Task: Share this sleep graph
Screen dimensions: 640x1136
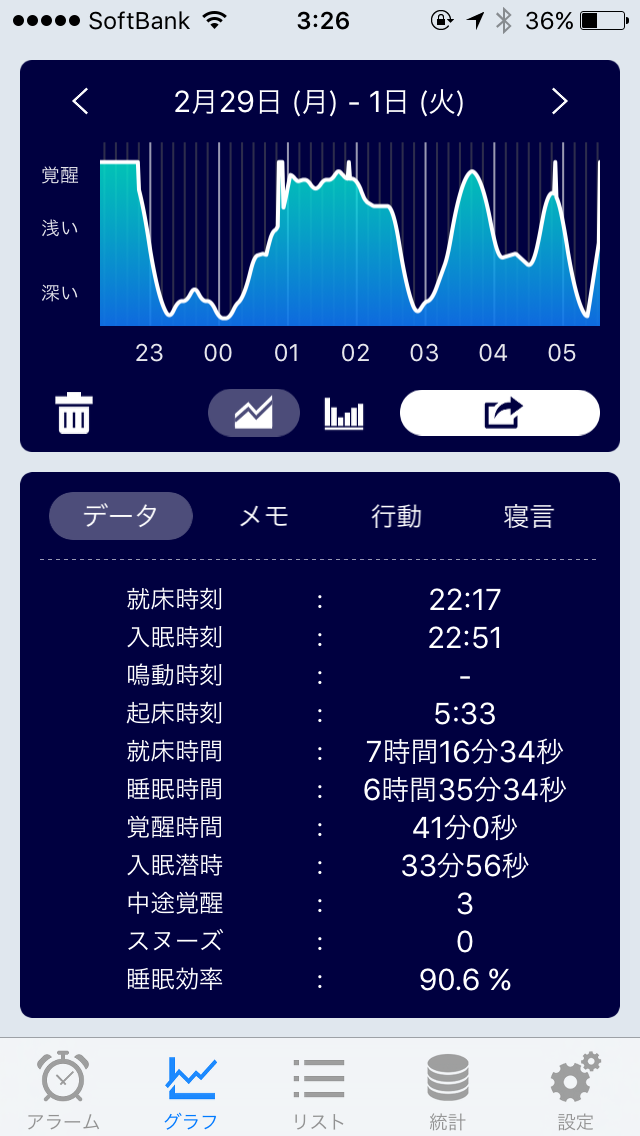Action: [x=500, y=413]
